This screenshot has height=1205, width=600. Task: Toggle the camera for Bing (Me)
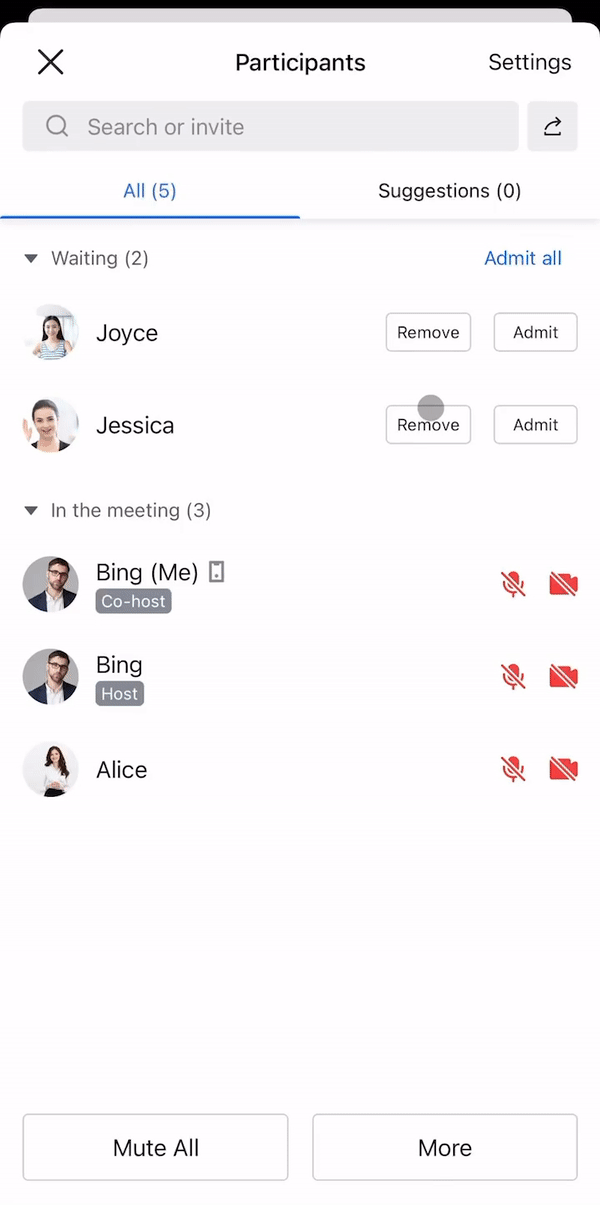coord(563,584)
